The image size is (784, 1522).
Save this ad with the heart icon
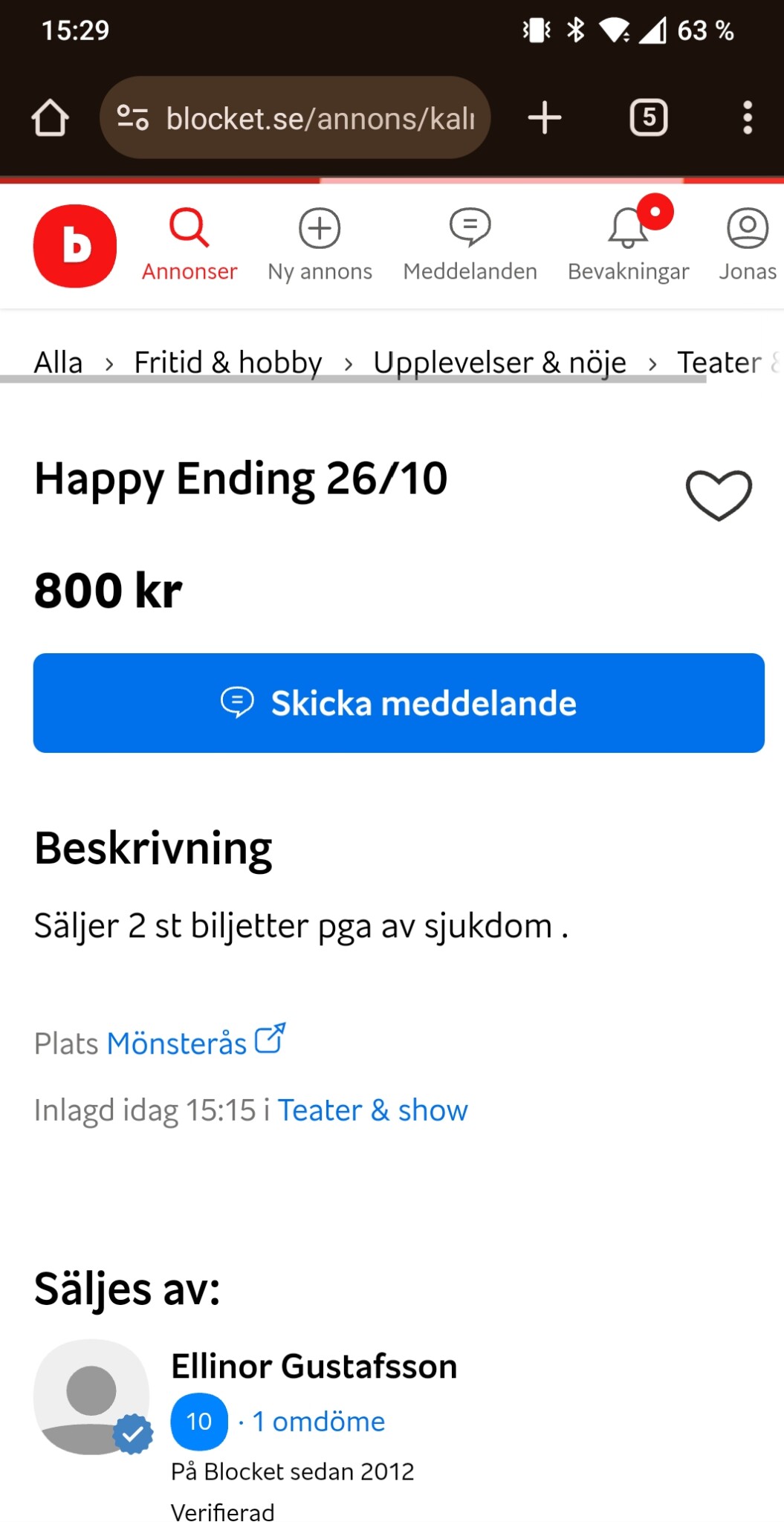[718, 495]
